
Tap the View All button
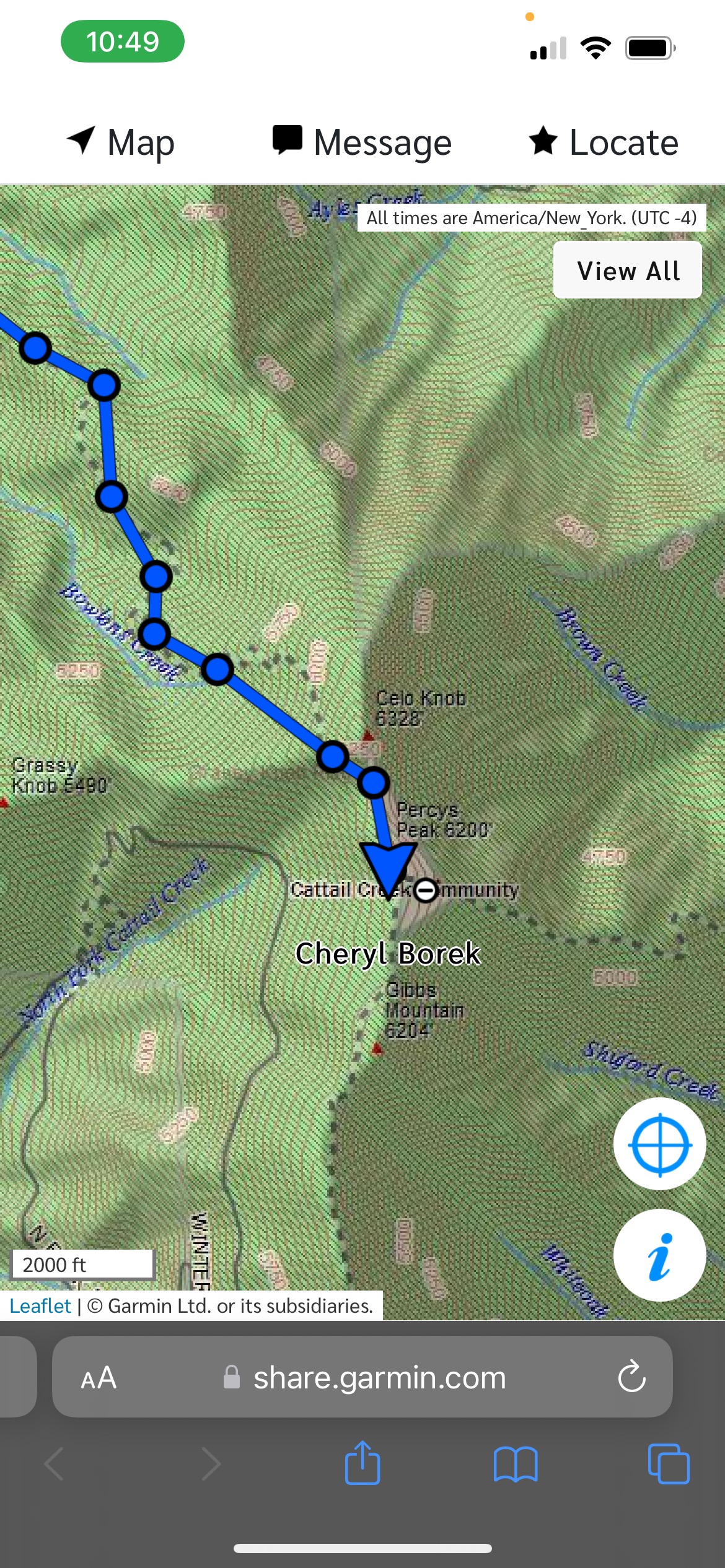point(627,271)
